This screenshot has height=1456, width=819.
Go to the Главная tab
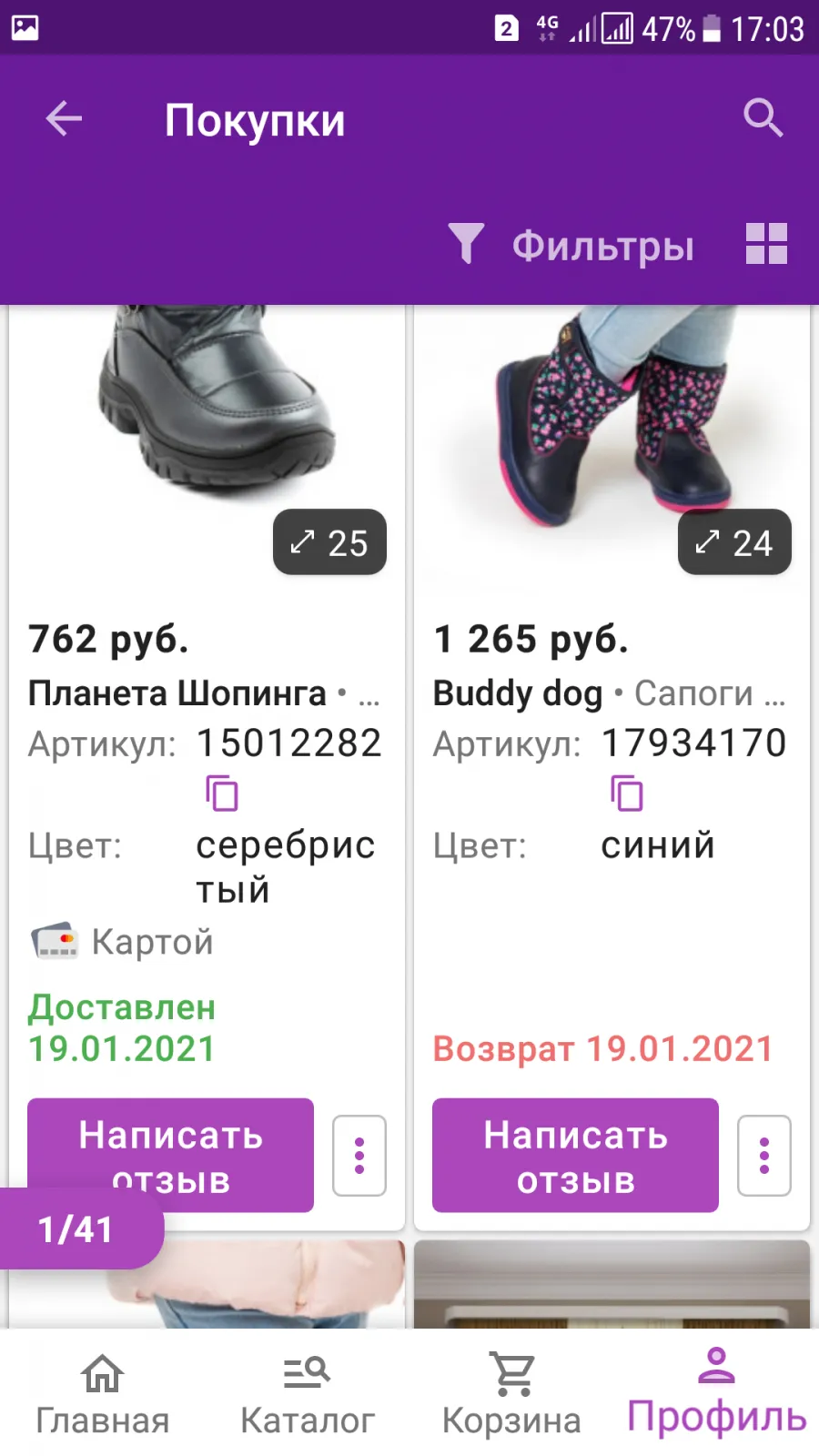click(x=102, y=1394)
